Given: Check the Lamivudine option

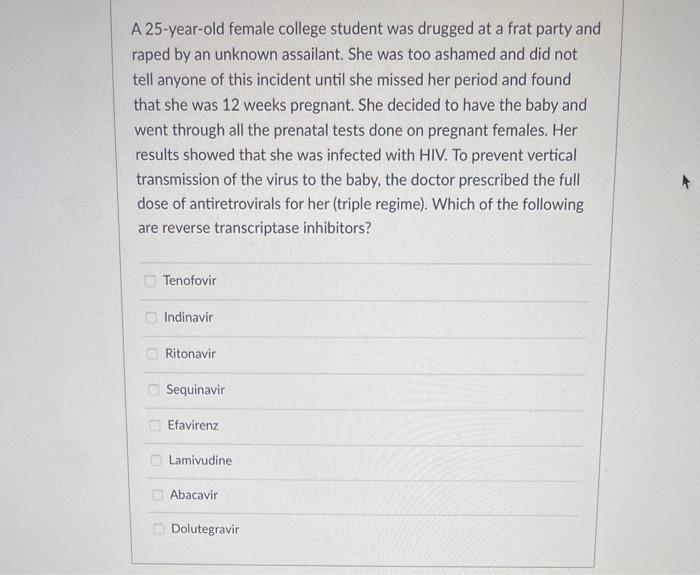Looking at the screenshot, I should [x=155, y=460].
